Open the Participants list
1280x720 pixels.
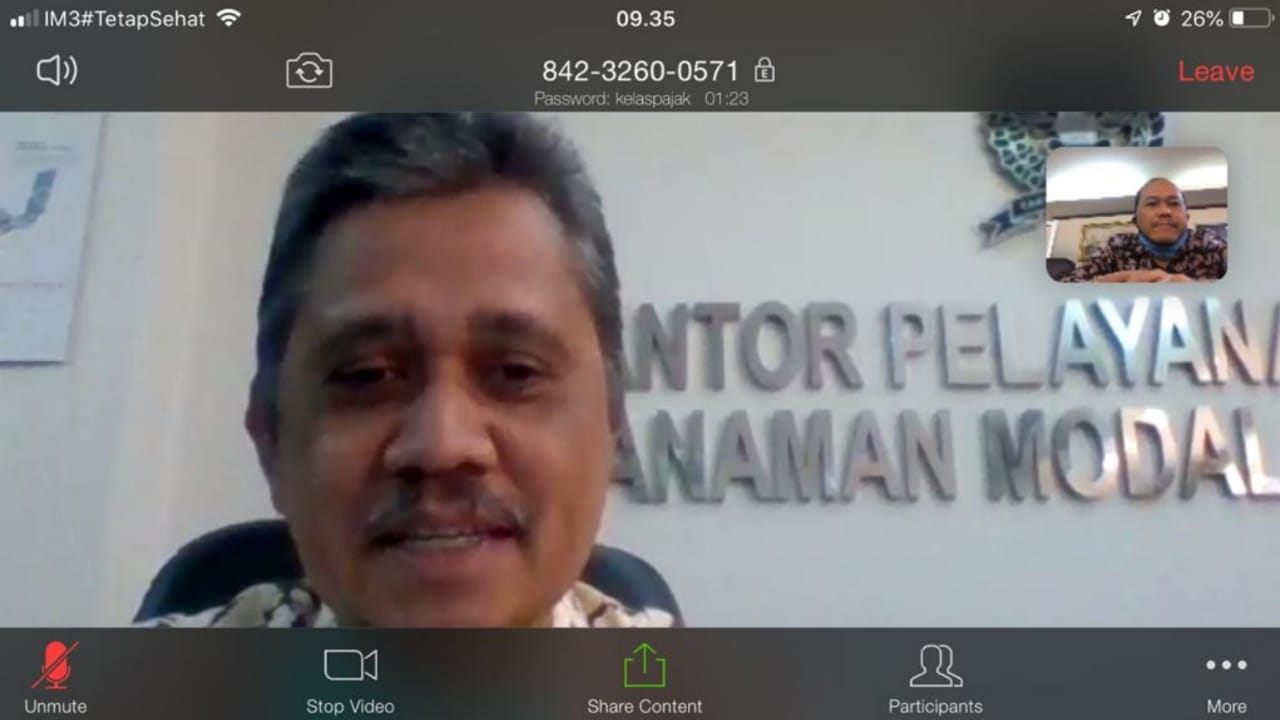(x=935, y=677)
